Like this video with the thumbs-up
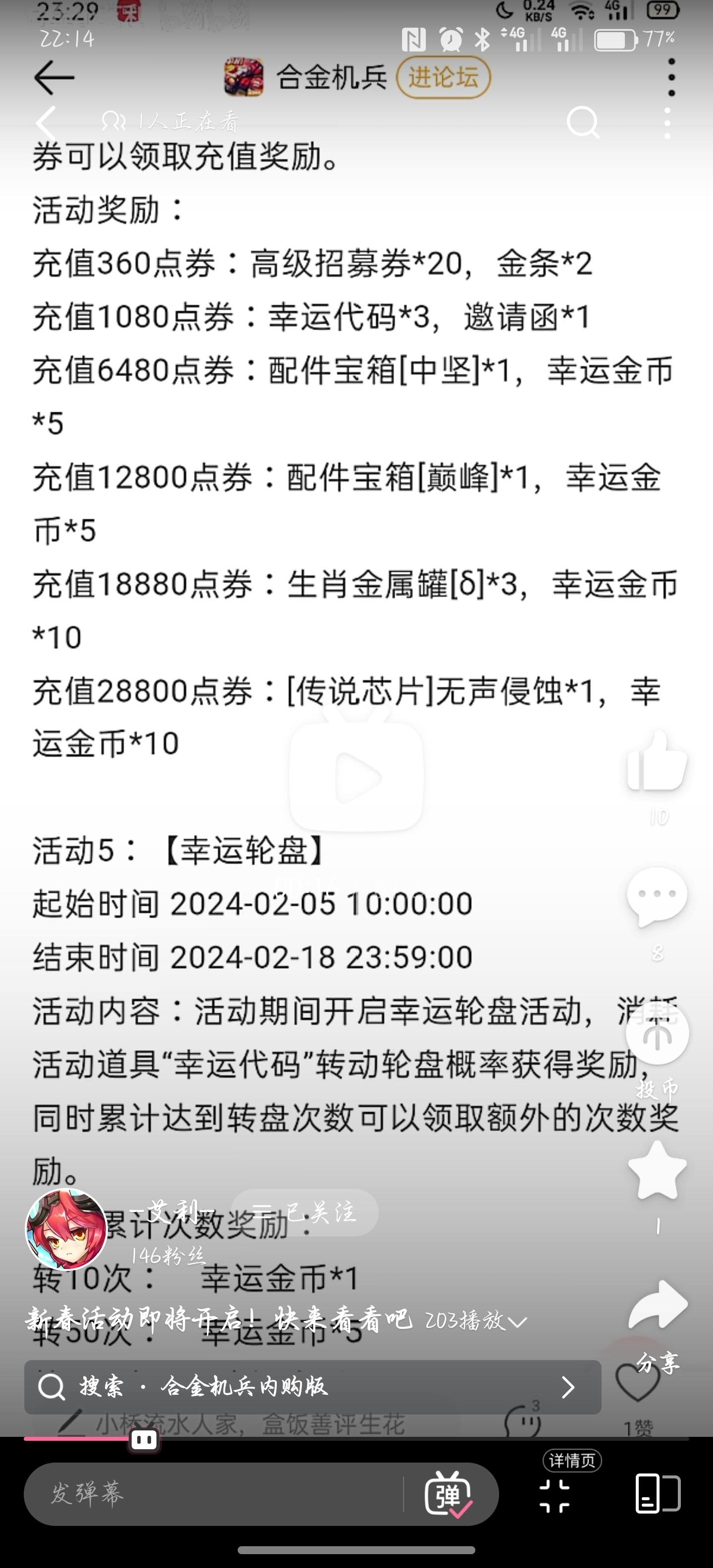The width and height of the screenshot is (713, 1568). (x=657, y=763)
